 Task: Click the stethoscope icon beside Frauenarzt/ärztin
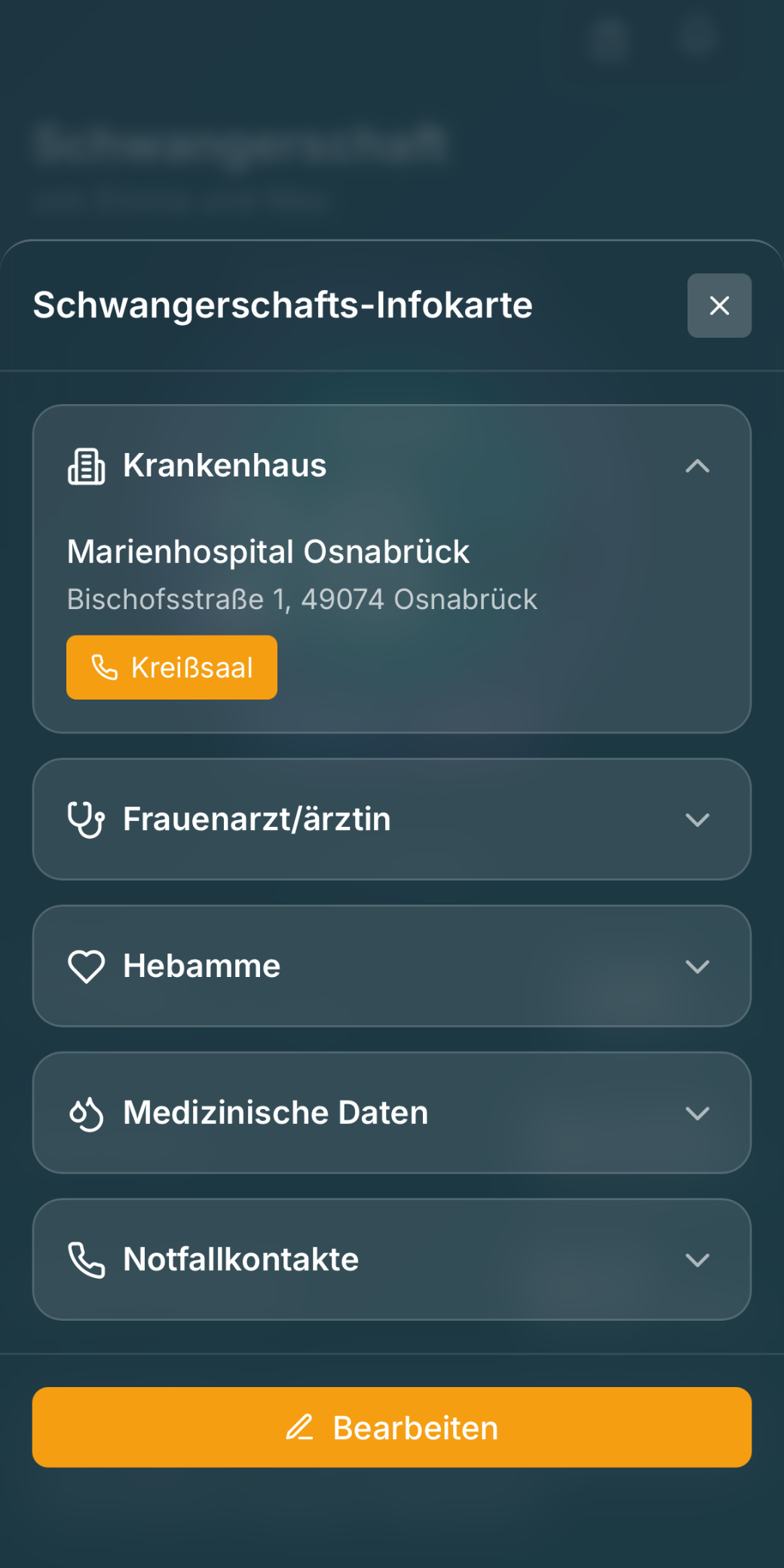pos(85,819)
